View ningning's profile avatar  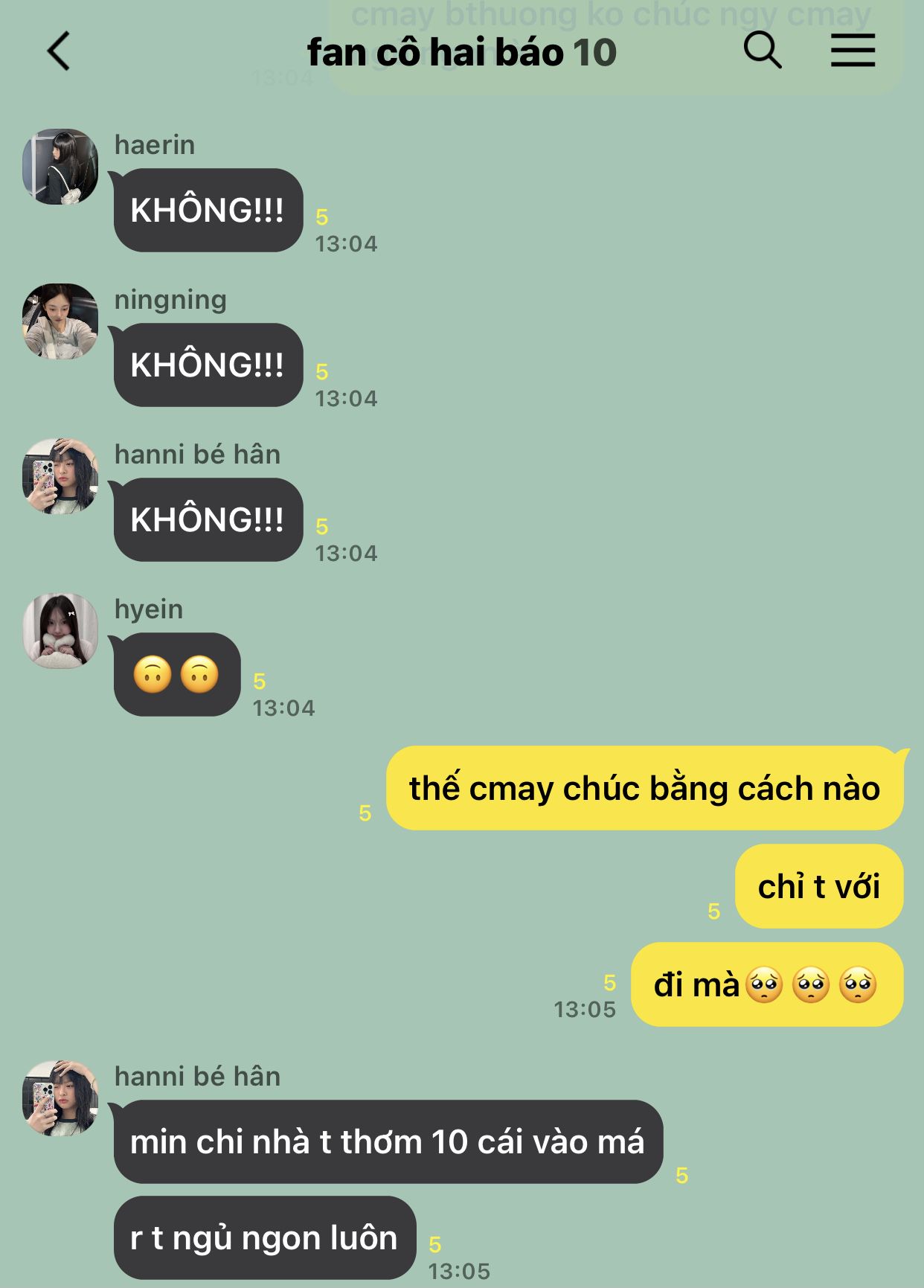point(60,321)
